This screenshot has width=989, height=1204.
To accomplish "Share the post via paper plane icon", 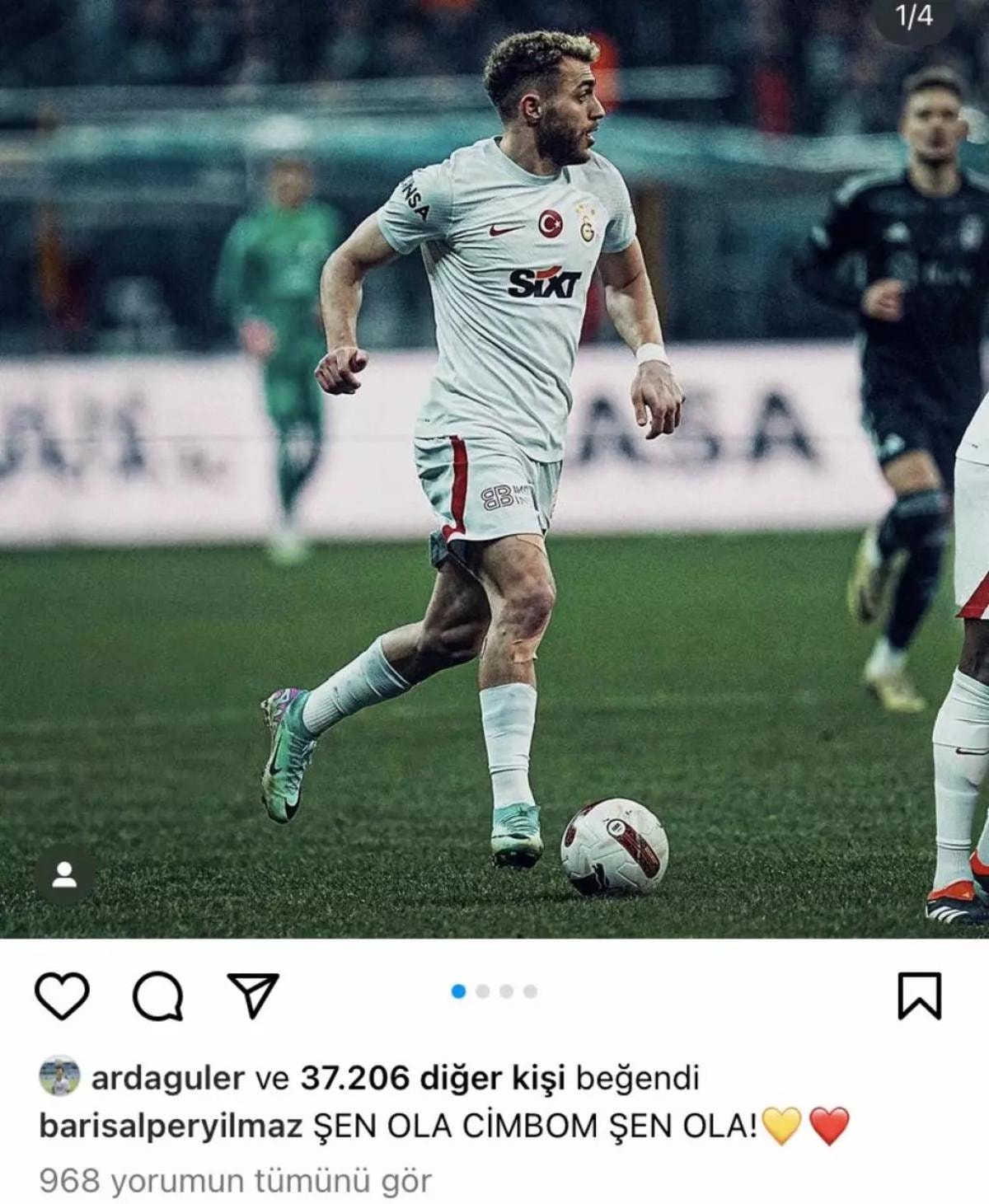I will coord(254,996).
